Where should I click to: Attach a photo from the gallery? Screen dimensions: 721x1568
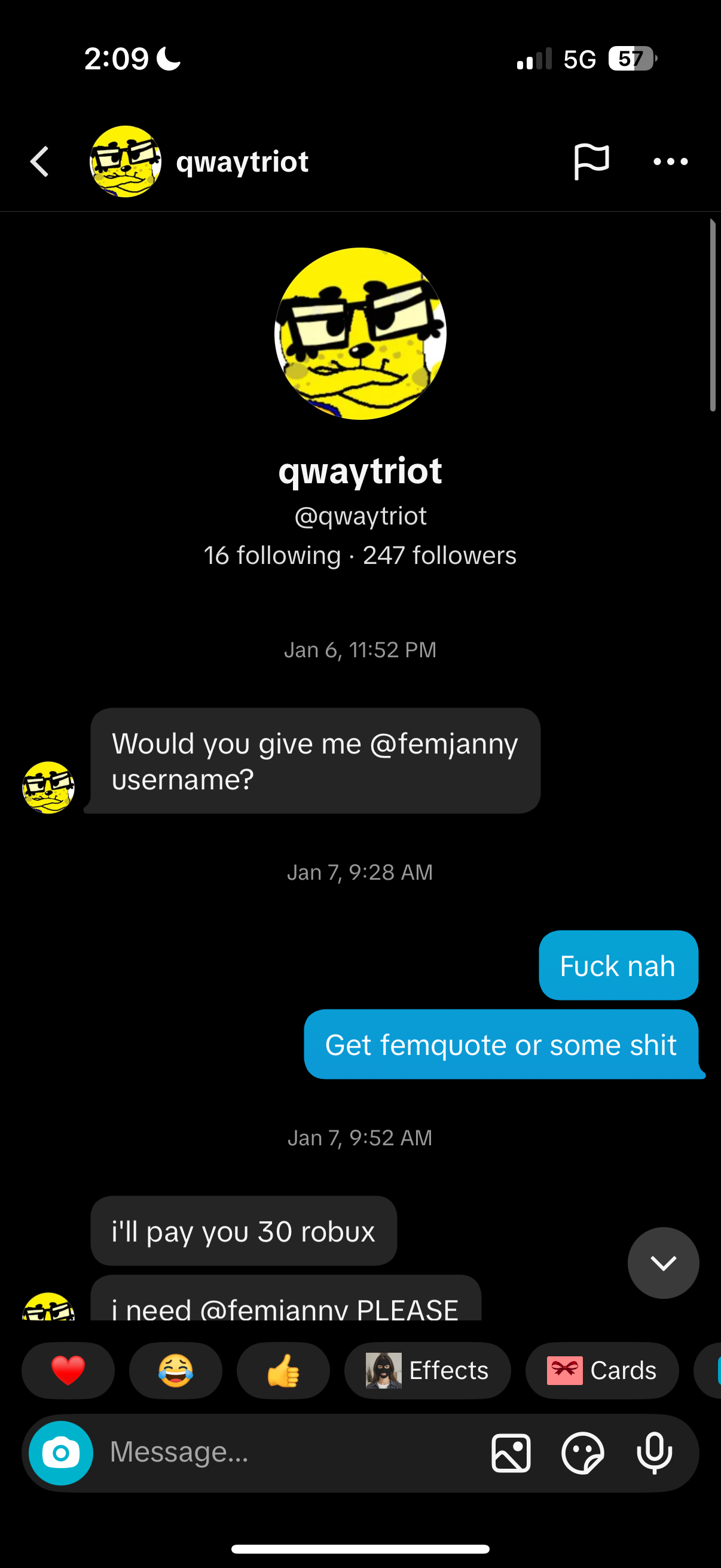click(x=511, y=1453)
